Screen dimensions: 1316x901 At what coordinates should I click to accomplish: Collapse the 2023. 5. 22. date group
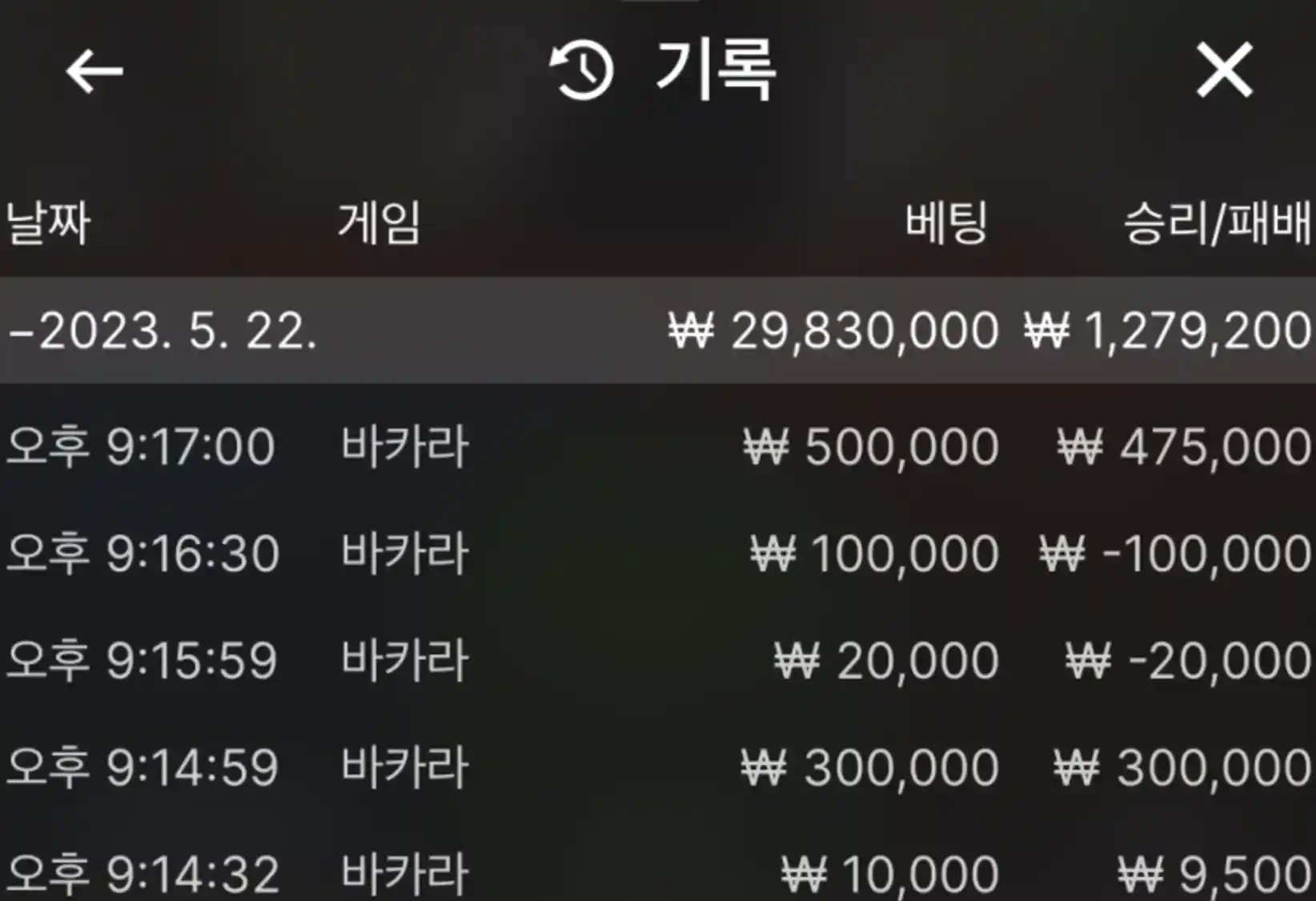[164, 330]
